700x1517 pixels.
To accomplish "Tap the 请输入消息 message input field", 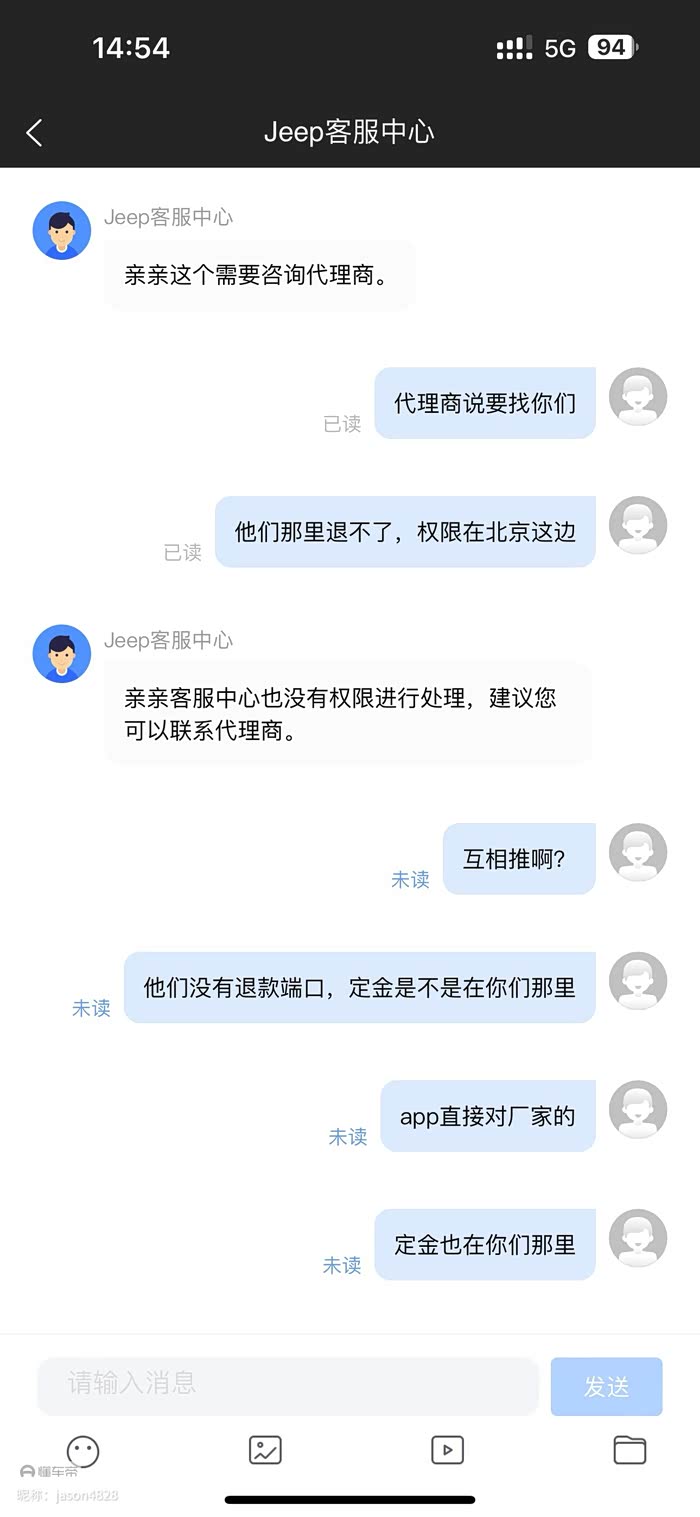I will [288, 1385].
